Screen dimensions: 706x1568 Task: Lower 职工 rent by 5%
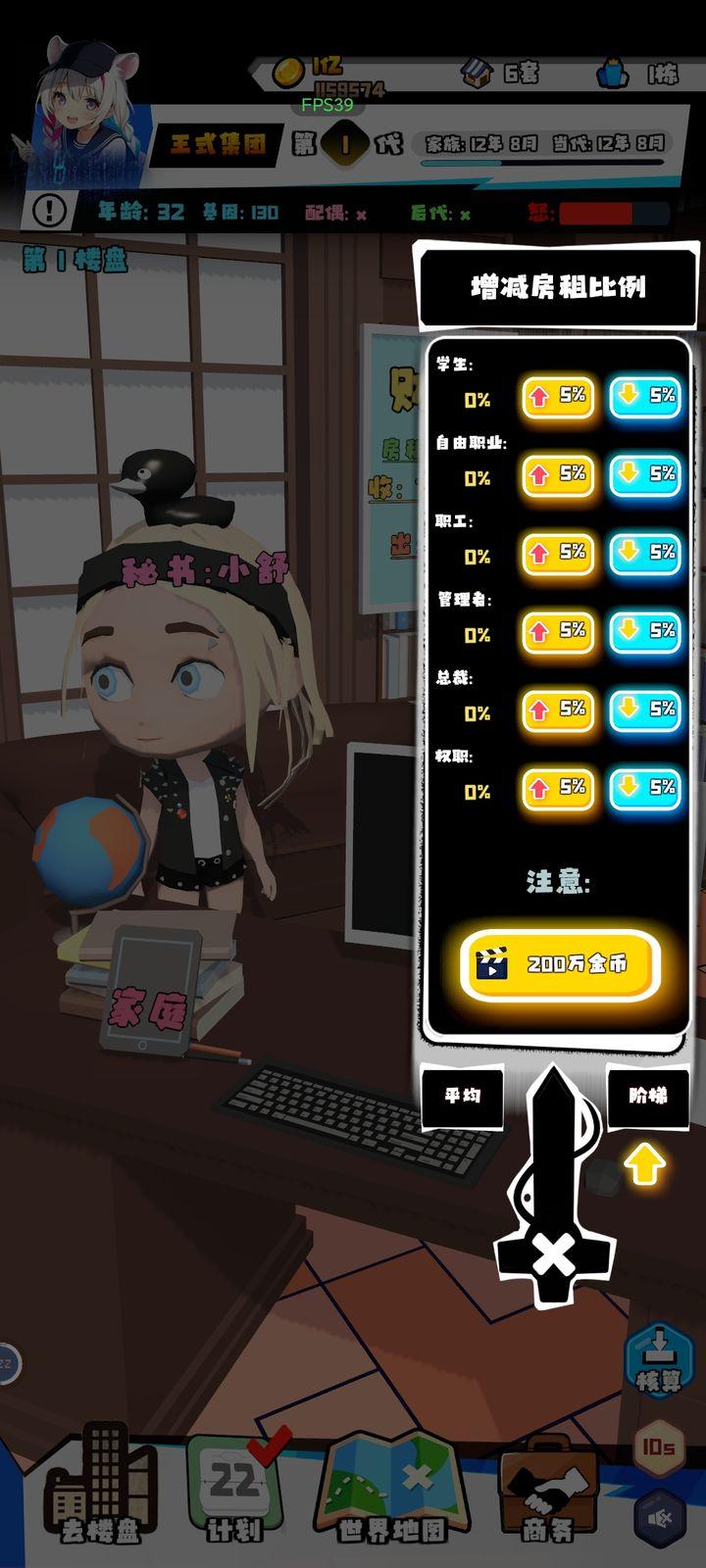(645, 554)
